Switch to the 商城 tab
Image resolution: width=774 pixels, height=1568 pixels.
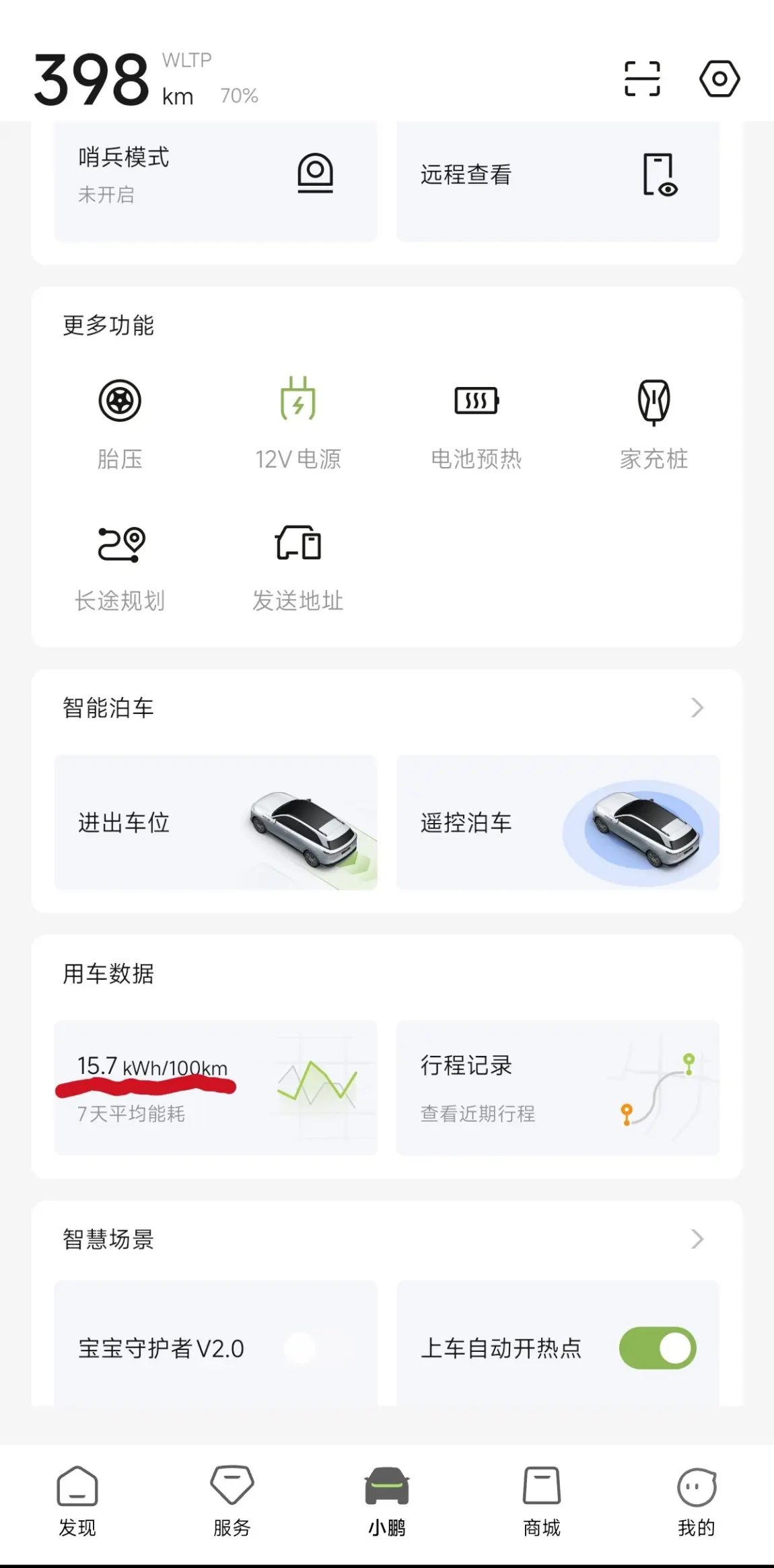pyautogui.click(x=542, y=1499)
